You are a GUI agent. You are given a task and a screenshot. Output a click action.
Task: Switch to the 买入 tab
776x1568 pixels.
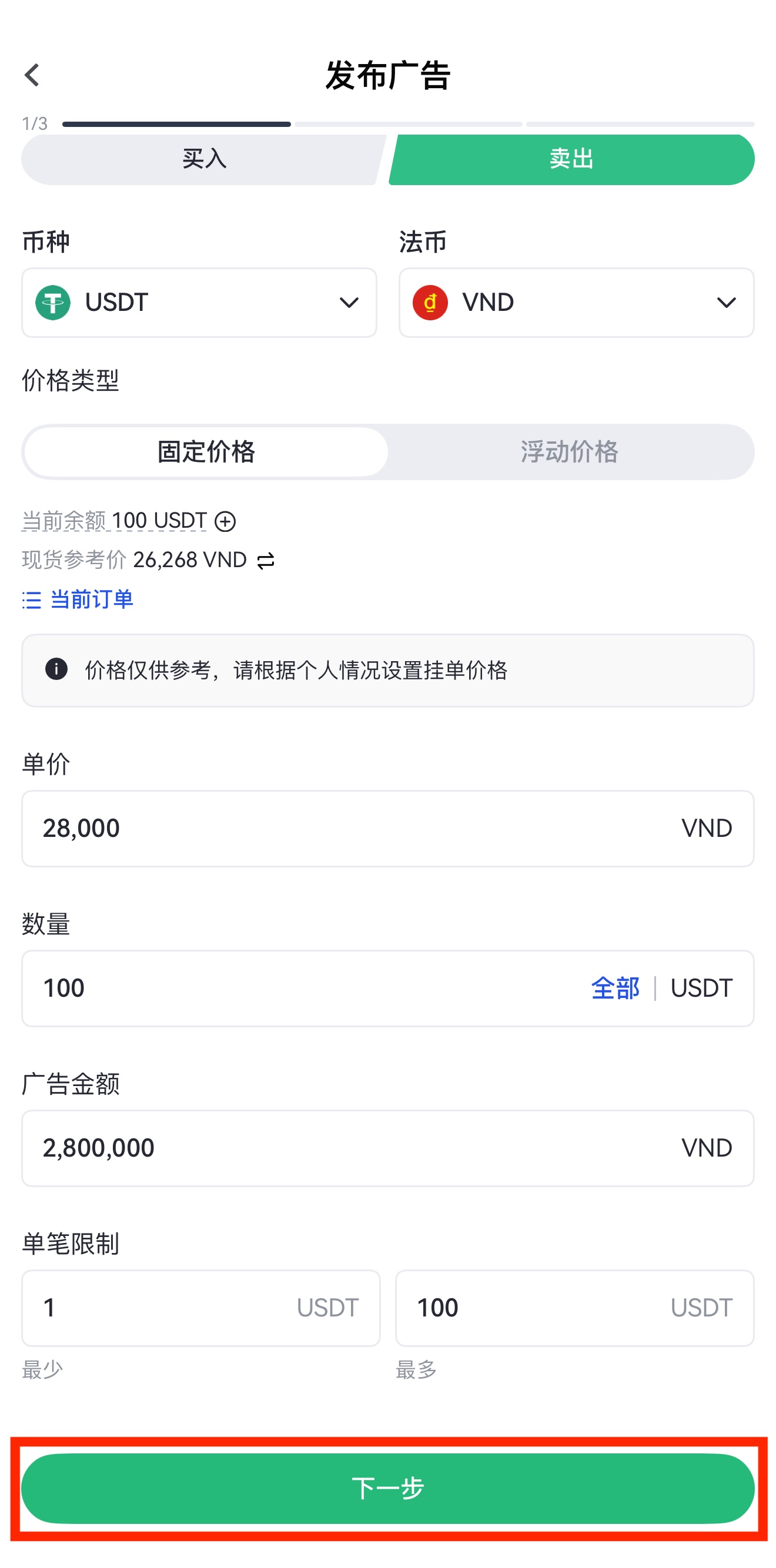pos(203,159)
